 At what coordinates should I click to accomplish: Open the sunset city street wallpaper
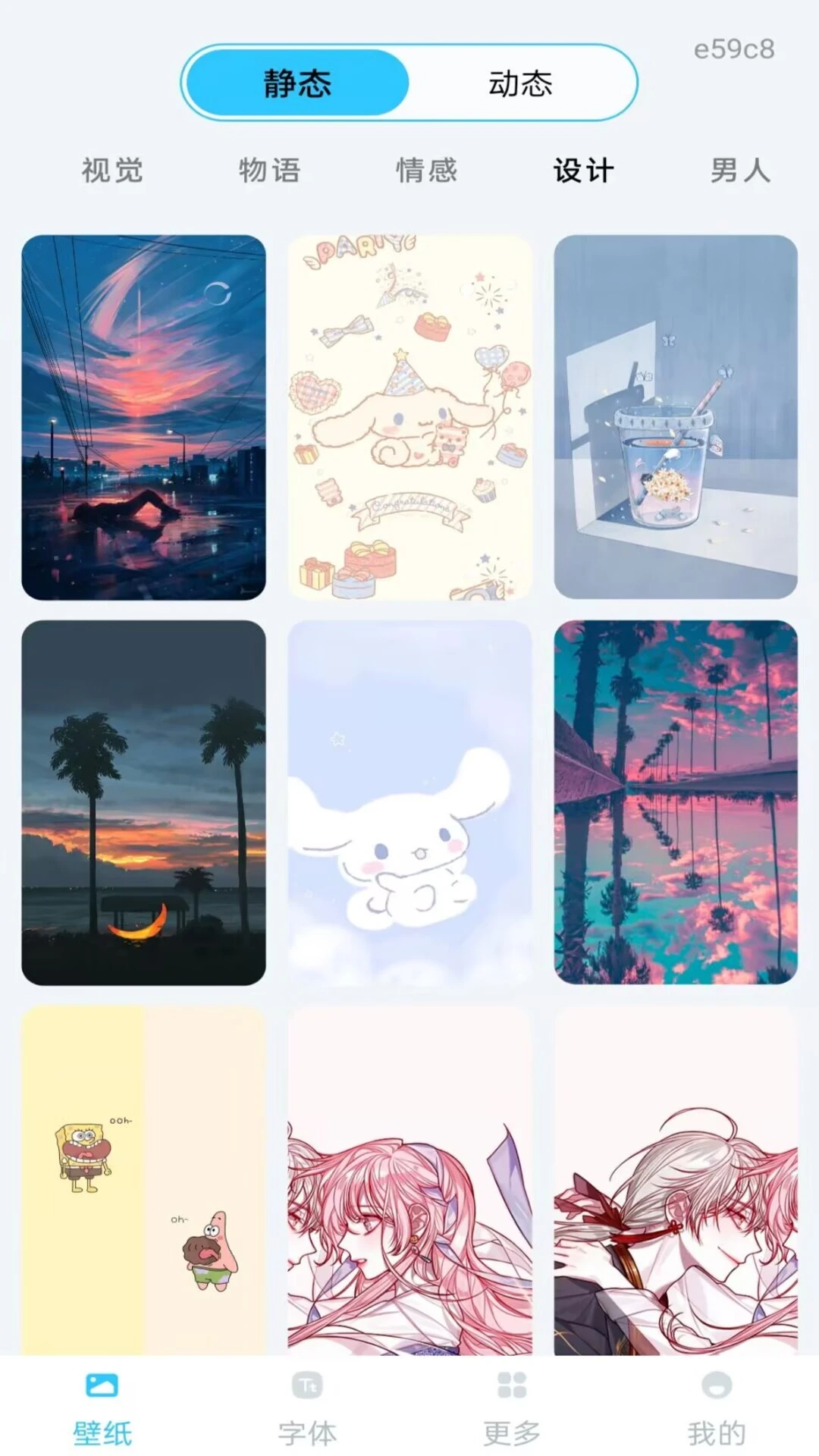[x=143, y=417]
